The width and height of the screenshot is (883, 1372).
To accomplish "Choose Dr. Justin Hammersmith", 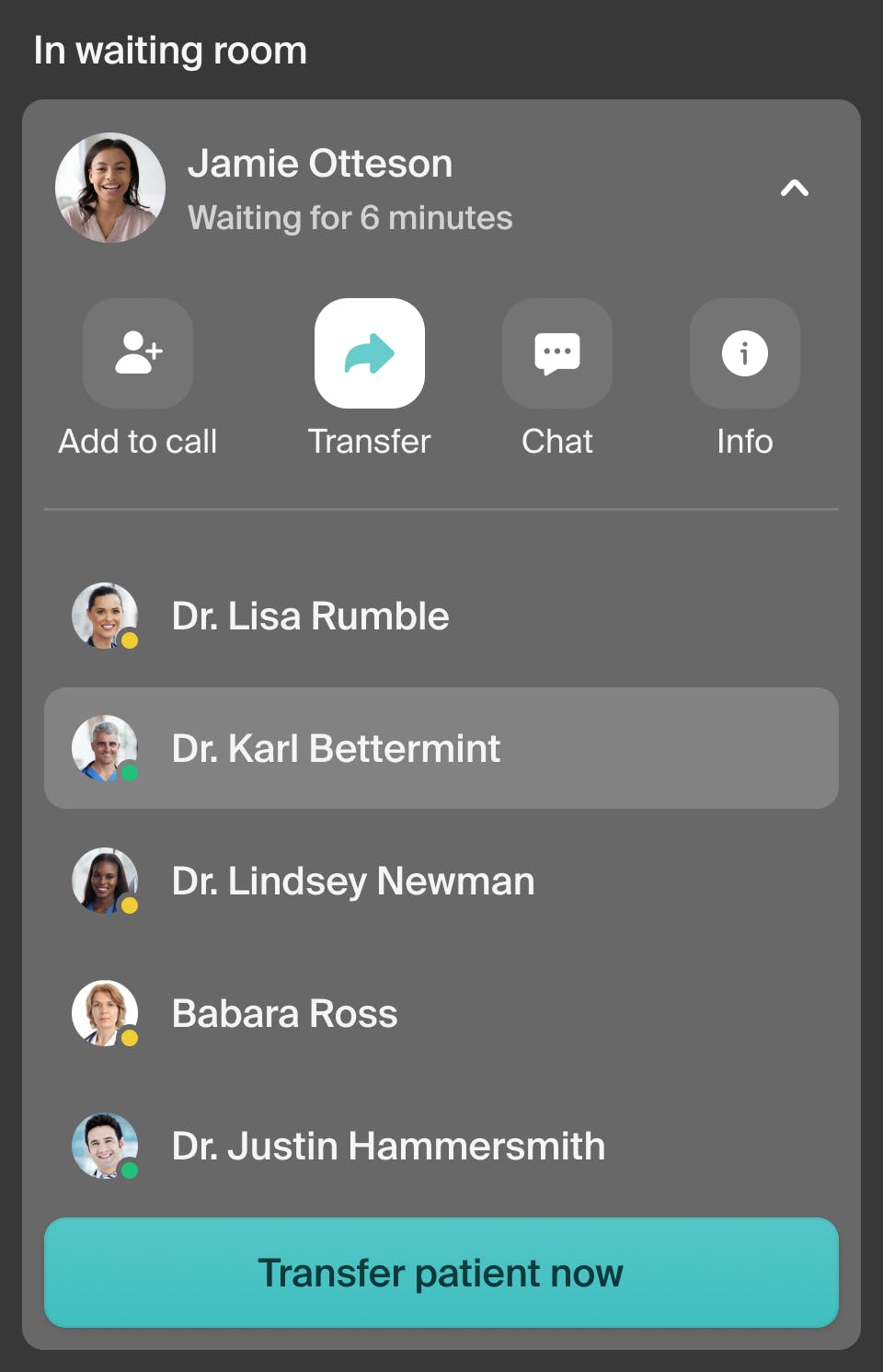I will point(441,1146).
